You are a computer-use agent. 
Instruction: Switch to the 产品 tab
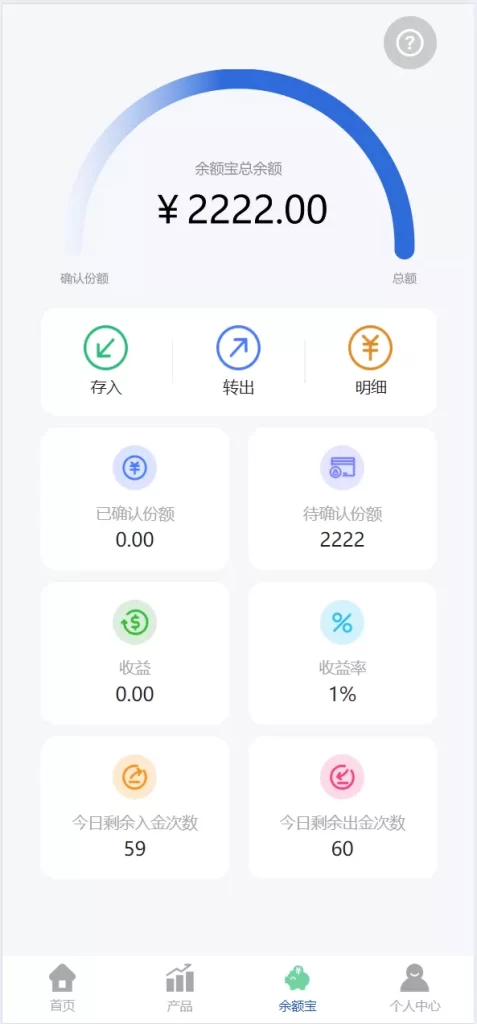180,987
